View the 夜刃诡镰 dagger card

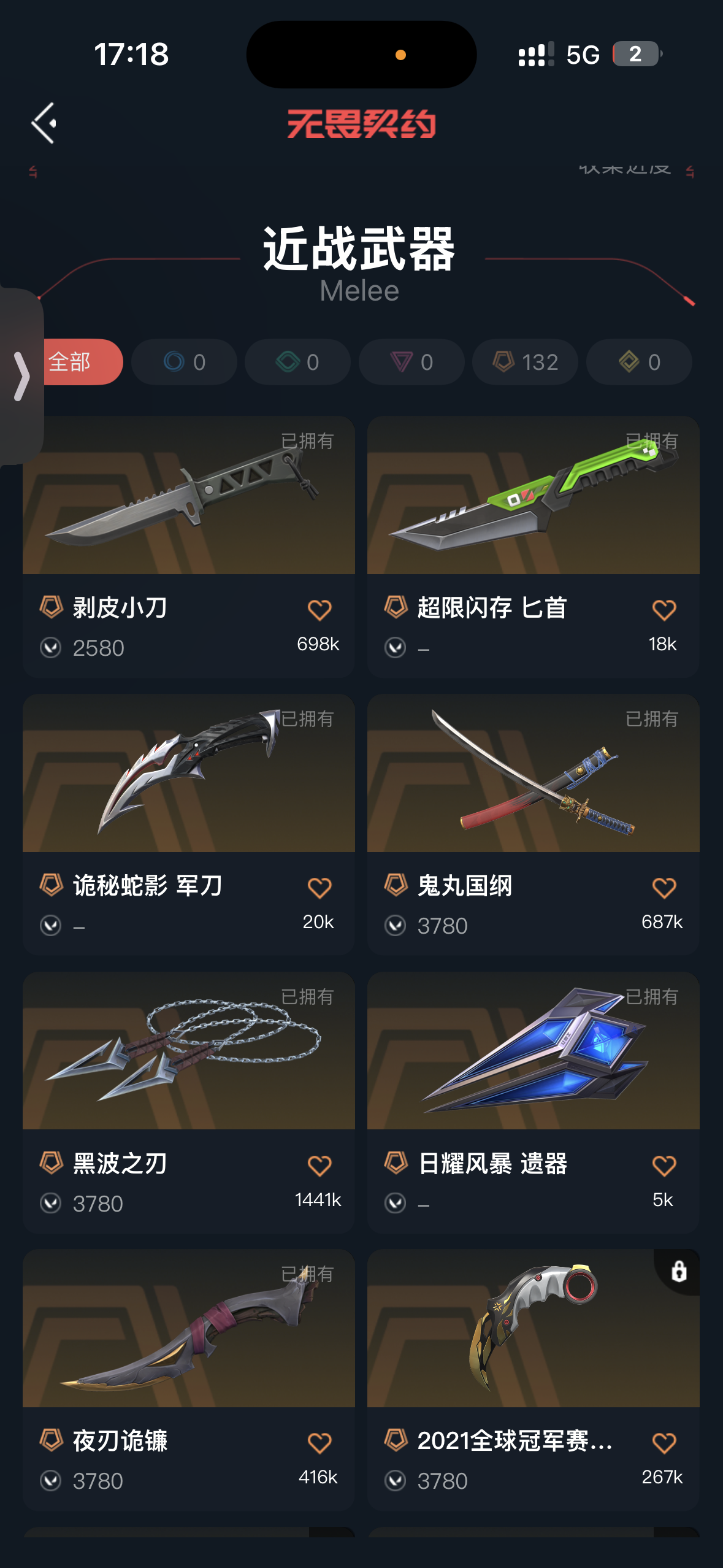[188, 1329]
